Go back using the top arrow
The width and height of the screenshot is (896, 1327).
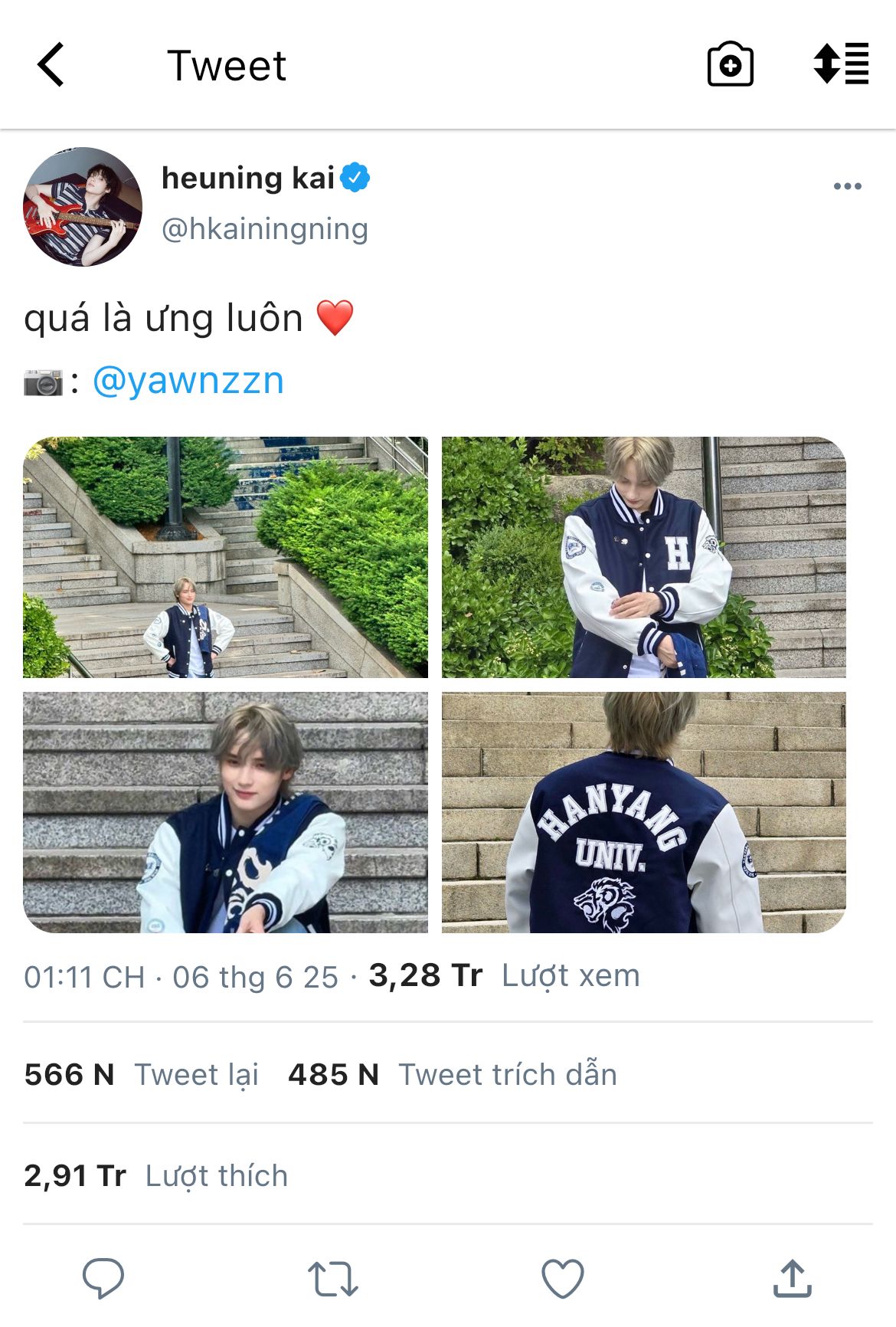pyautogui.click(x=51, y=65)
